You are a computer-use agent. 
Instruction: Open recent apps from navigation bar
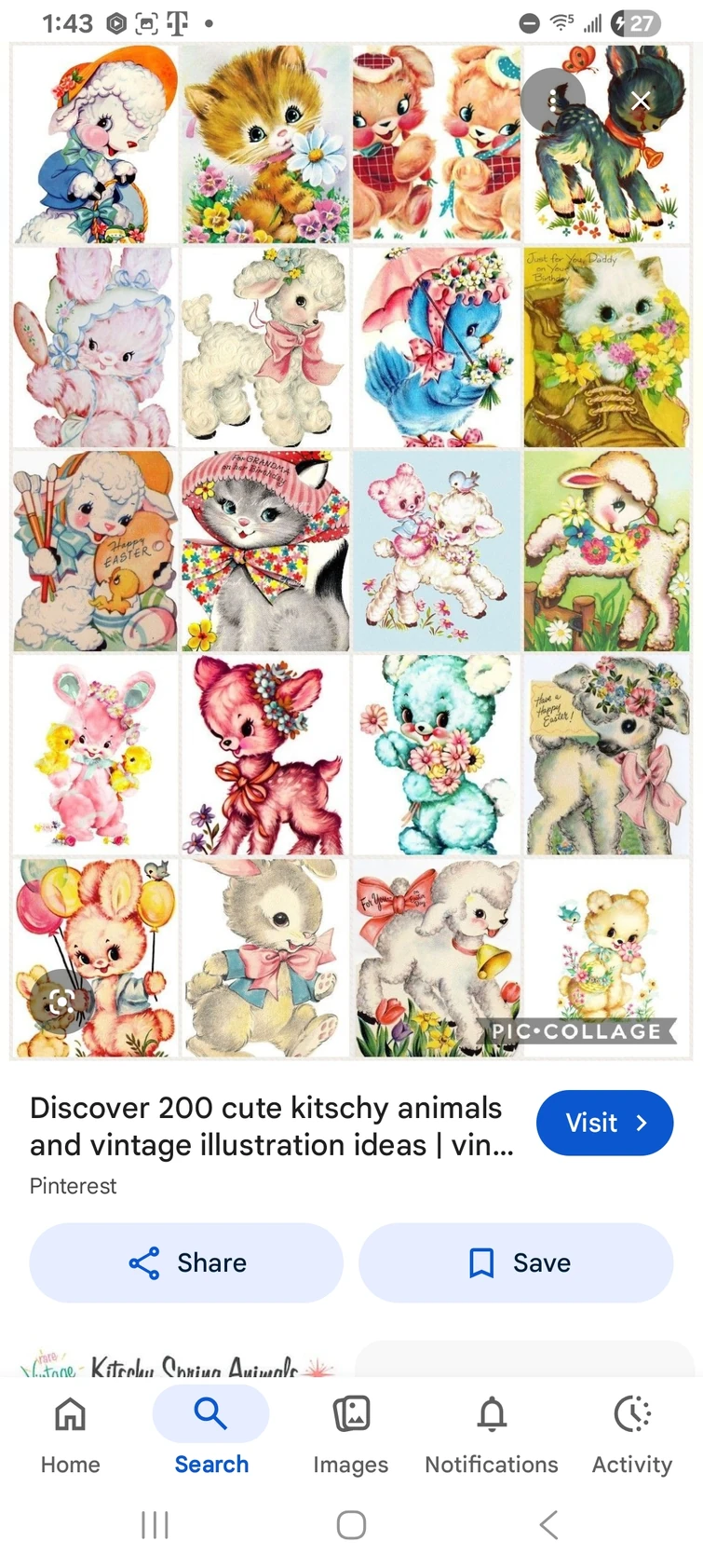click(155, 1525)
